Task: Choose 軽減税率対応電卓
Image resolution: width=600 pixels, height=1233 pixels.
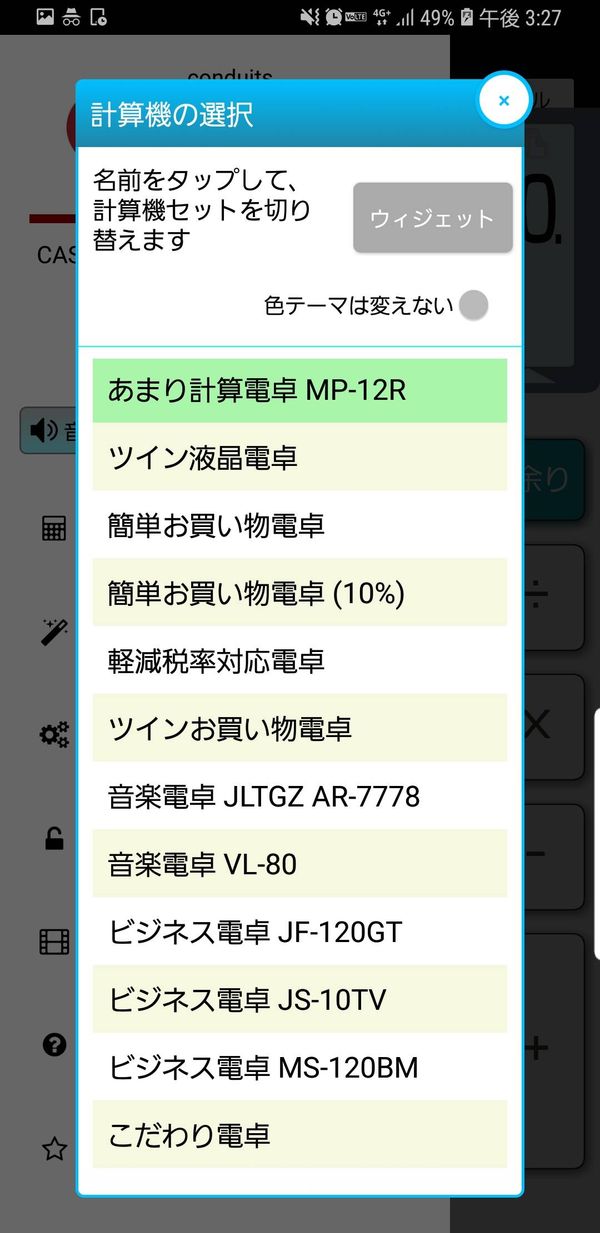Action: [x=300, y=661]
